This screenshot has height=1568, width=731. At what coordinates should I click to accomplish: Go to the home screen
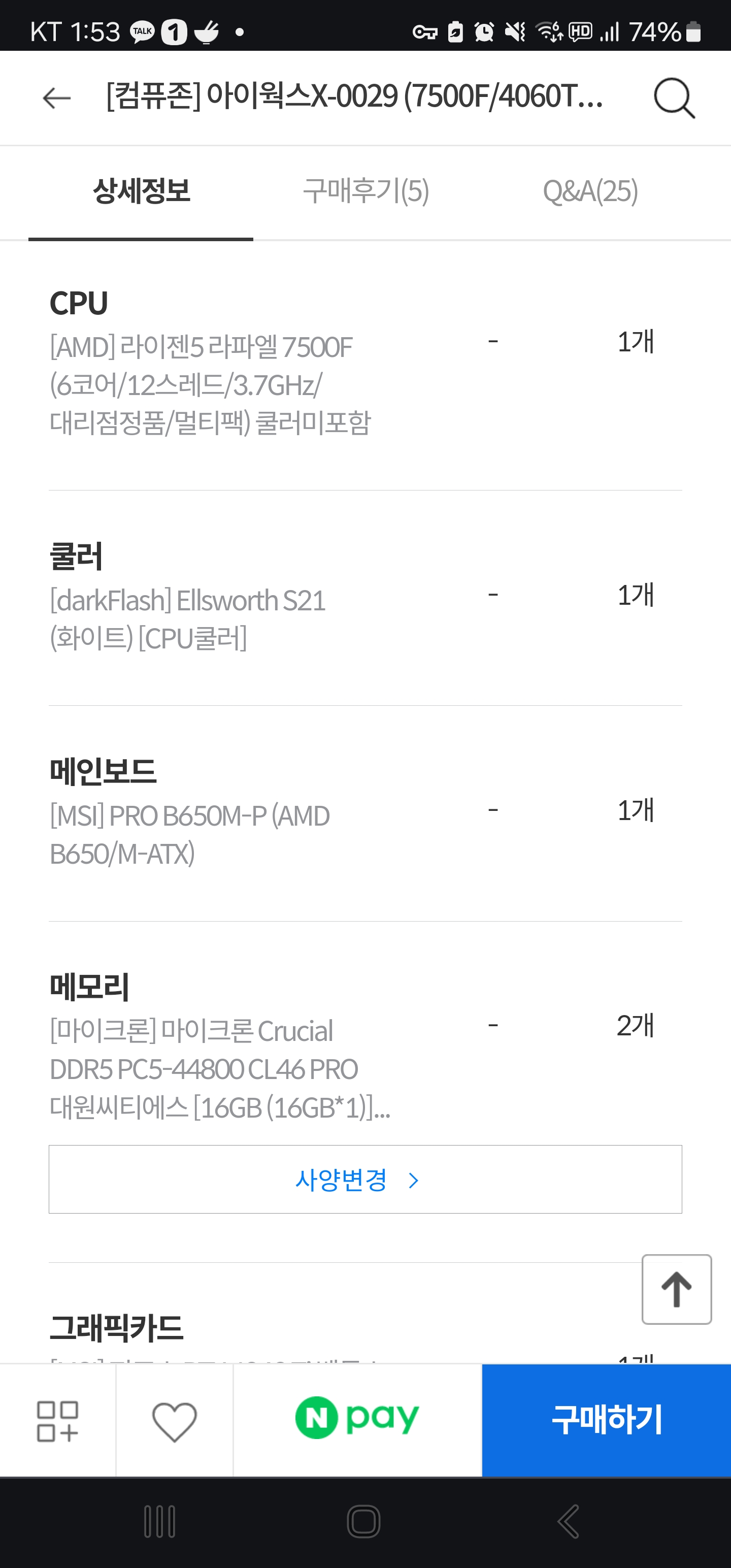click(x=364, y=1522)
